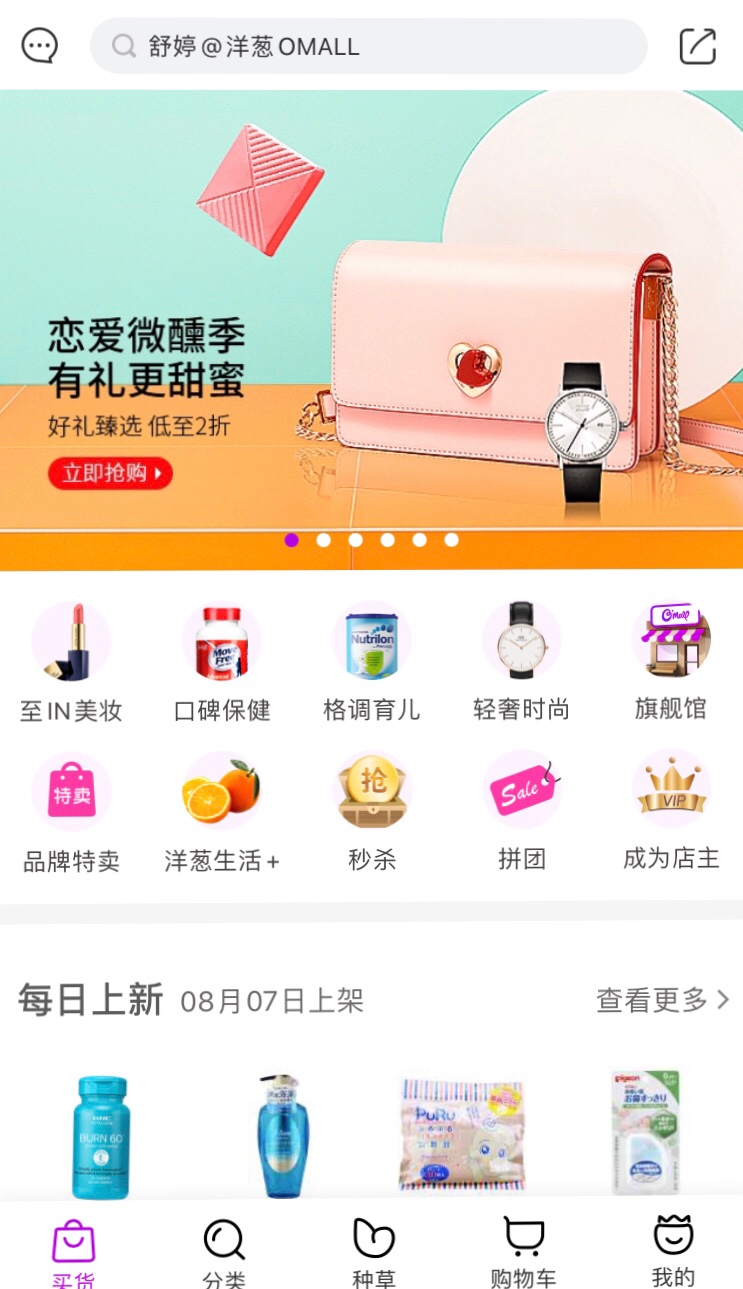Viewport: 743px width, 1289px height.
Task: Select 成为店主 VIP crown item
Action: pos(671,812)
